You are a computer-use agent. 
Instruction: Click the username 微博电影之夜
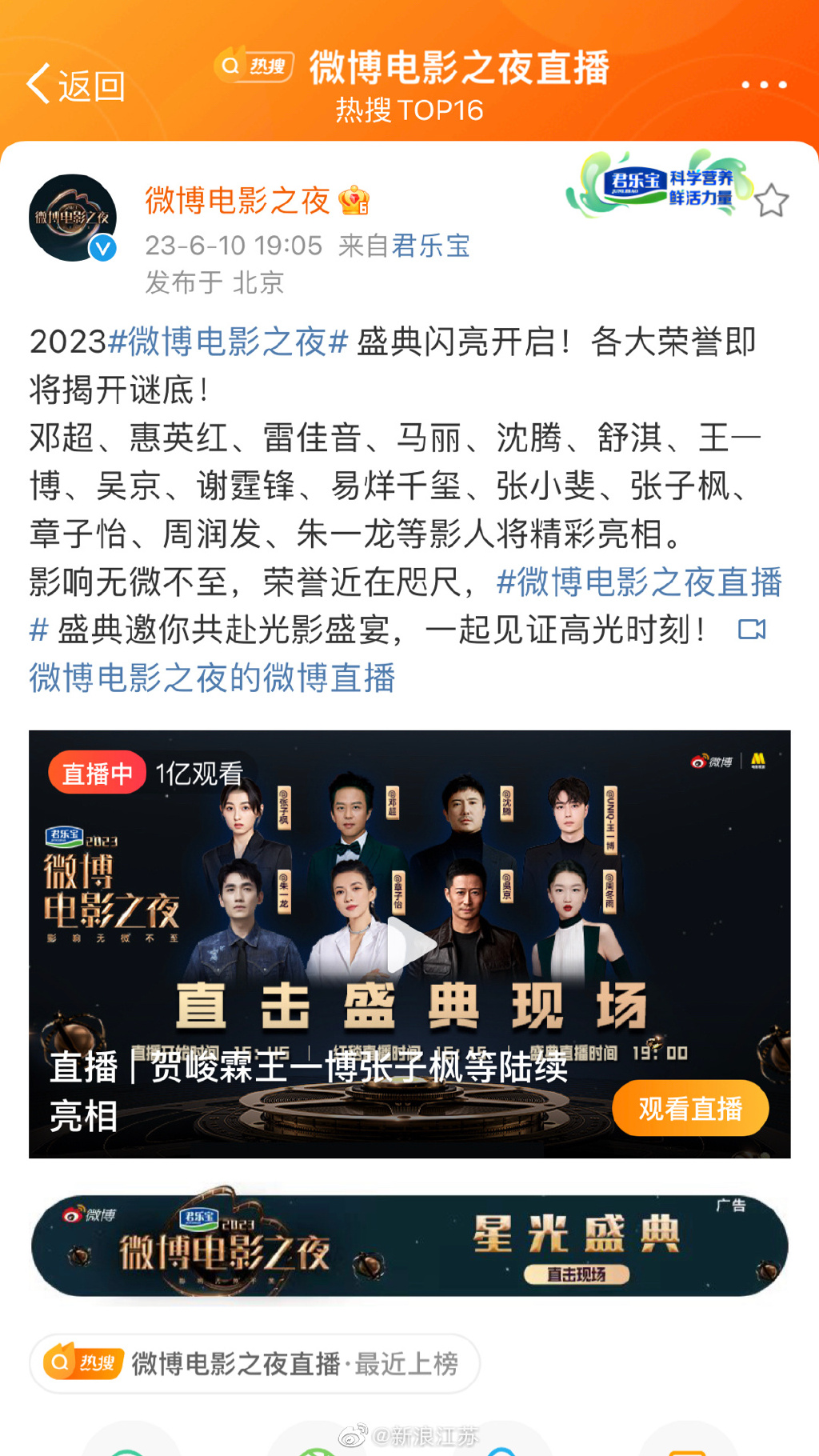click(236, 202)
